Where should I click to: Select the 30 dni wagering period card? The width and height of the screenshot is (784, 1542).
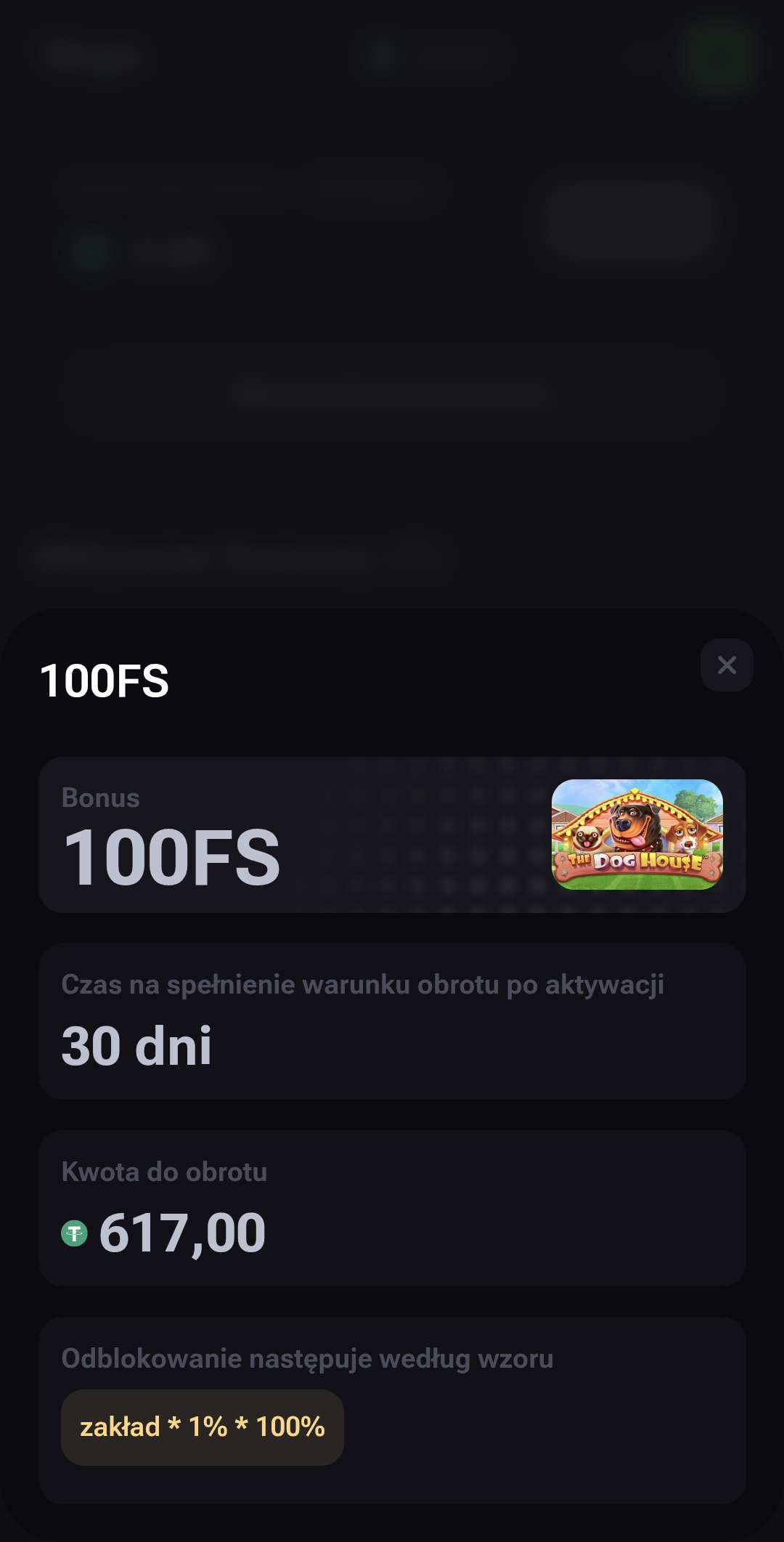pos(392,1020)
